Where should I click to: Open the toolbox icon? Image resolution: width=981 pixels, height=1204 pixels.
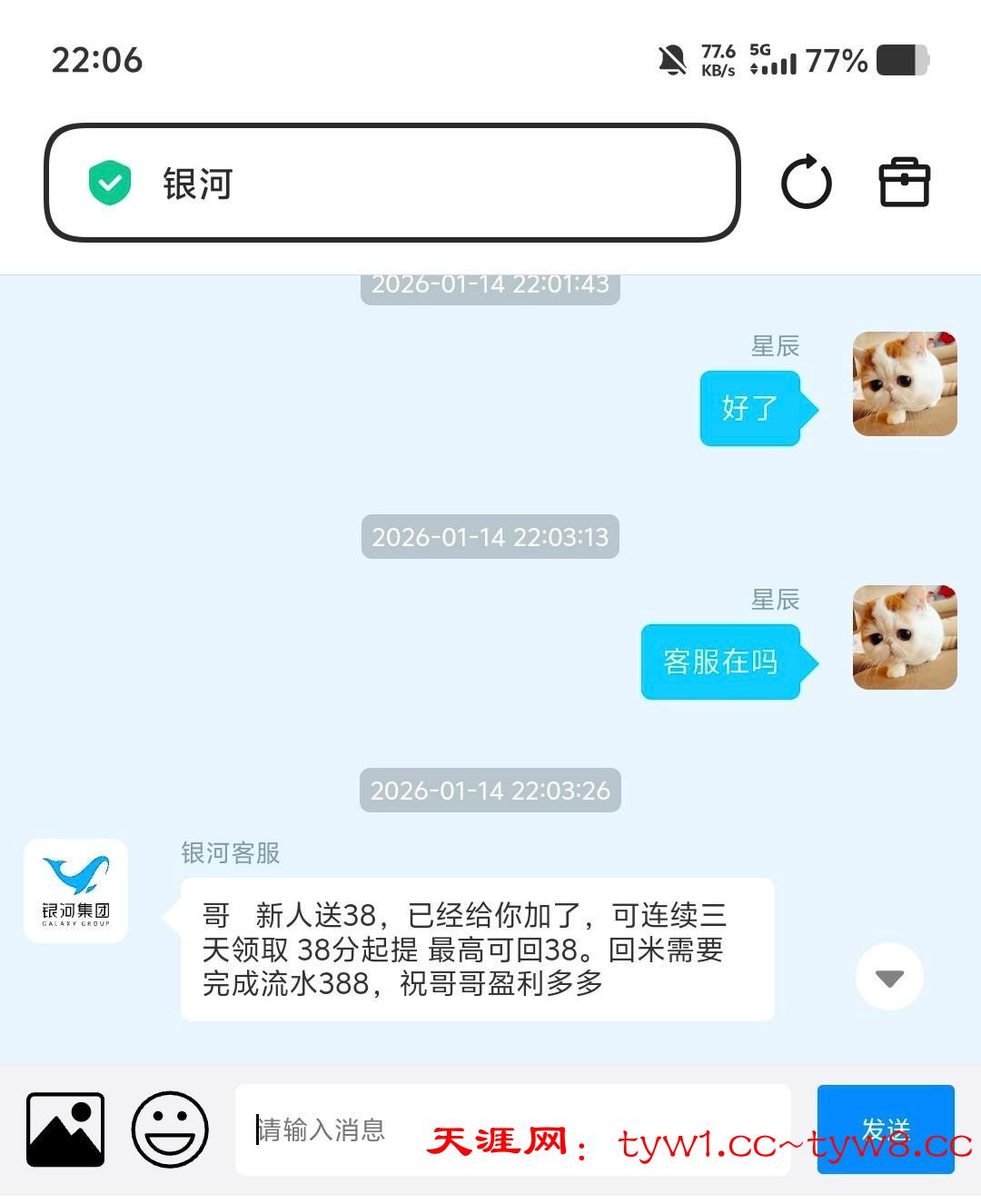[904, 183]
